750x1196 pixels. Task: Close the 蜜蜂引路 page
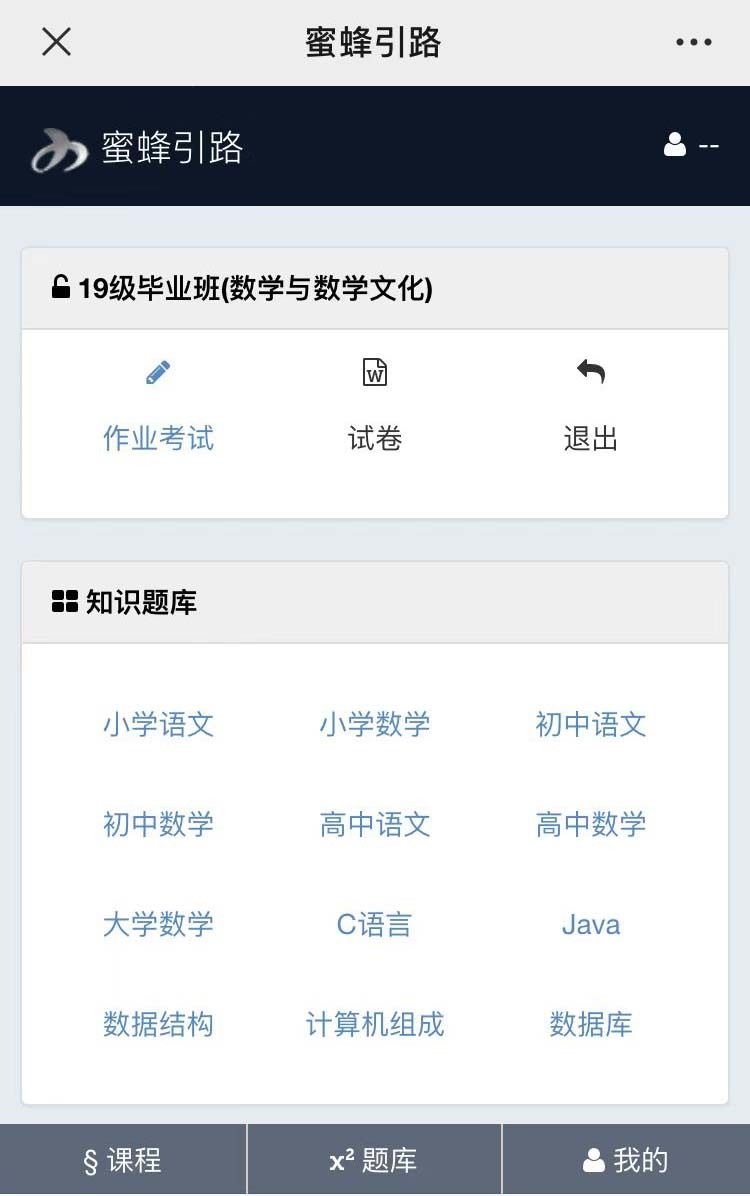point(56,42)
